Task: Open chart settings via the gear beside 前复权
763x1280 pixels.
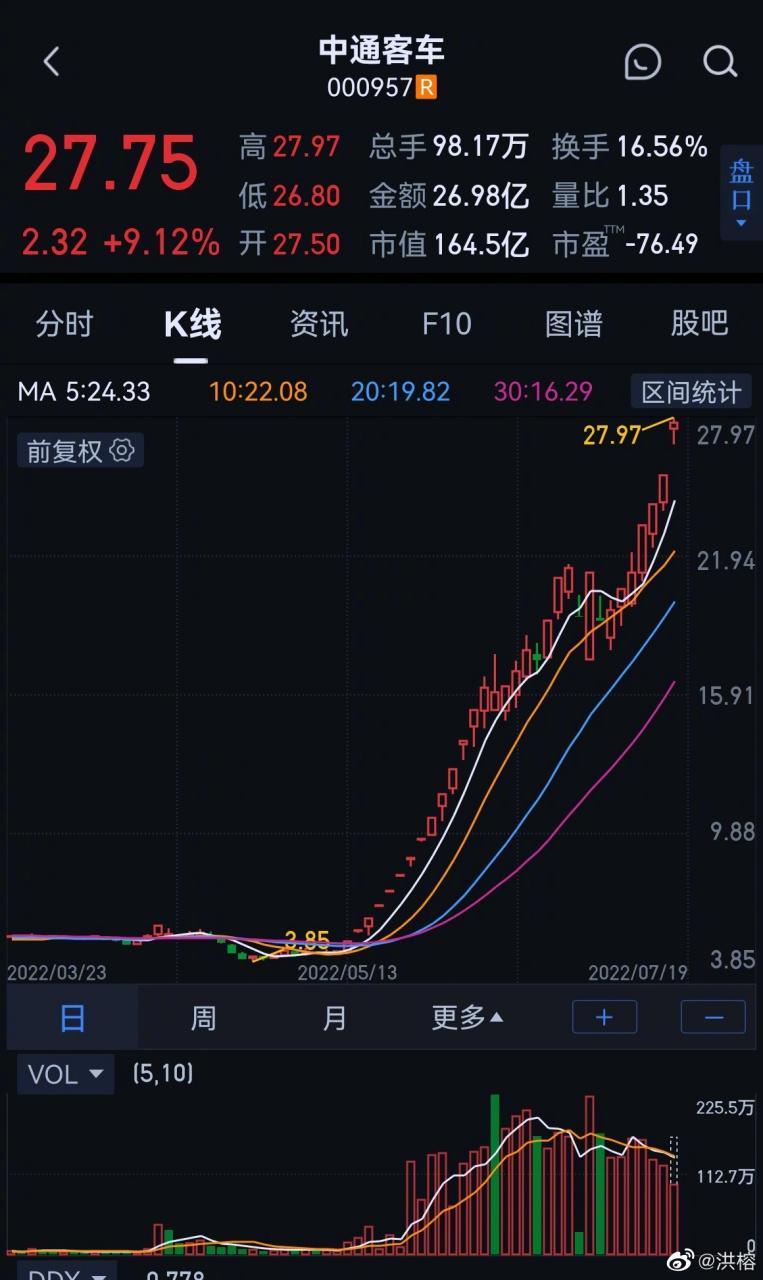Action: [x=121, y=450]
